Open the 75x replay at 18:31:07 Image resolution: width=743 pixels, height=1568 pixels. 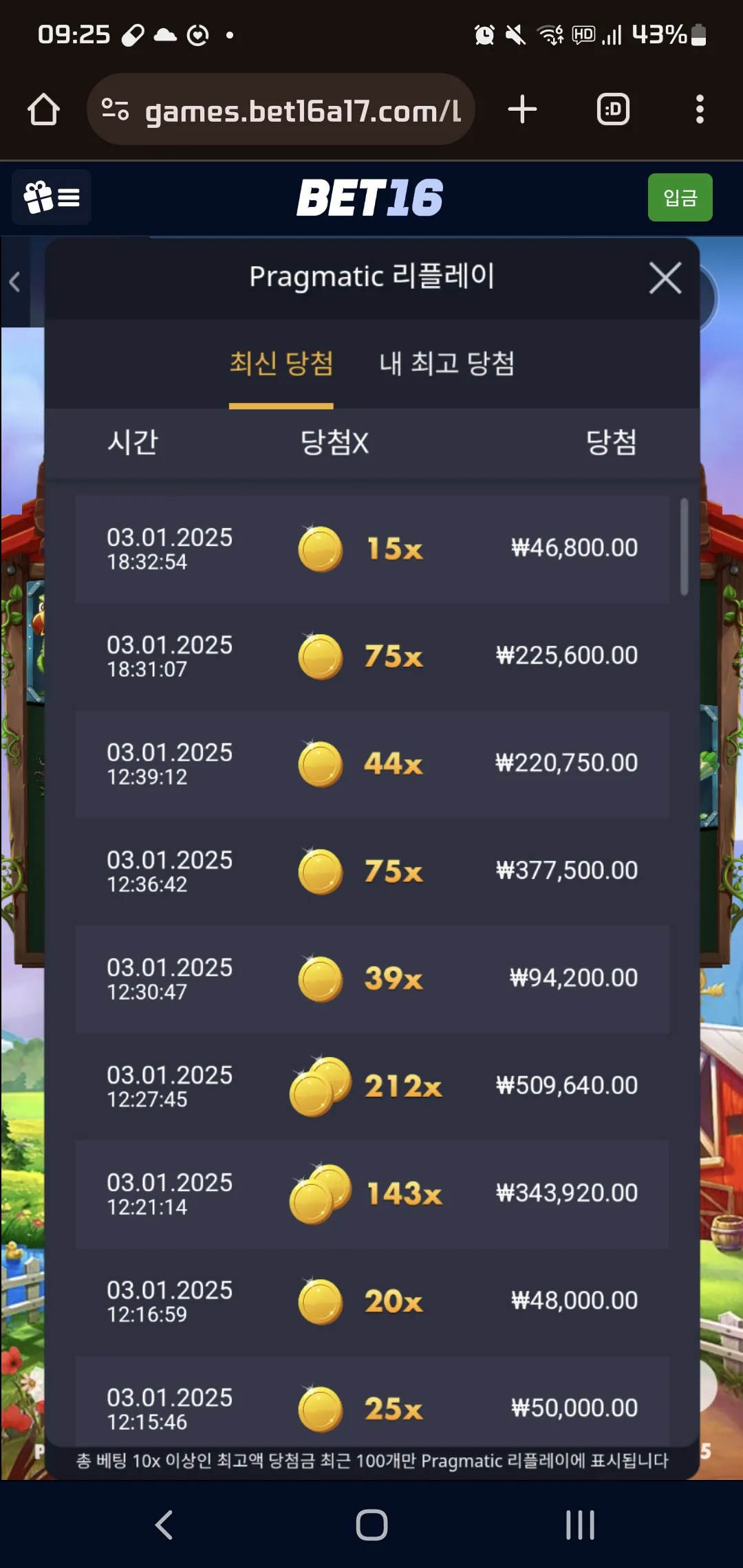coord(371,656)
